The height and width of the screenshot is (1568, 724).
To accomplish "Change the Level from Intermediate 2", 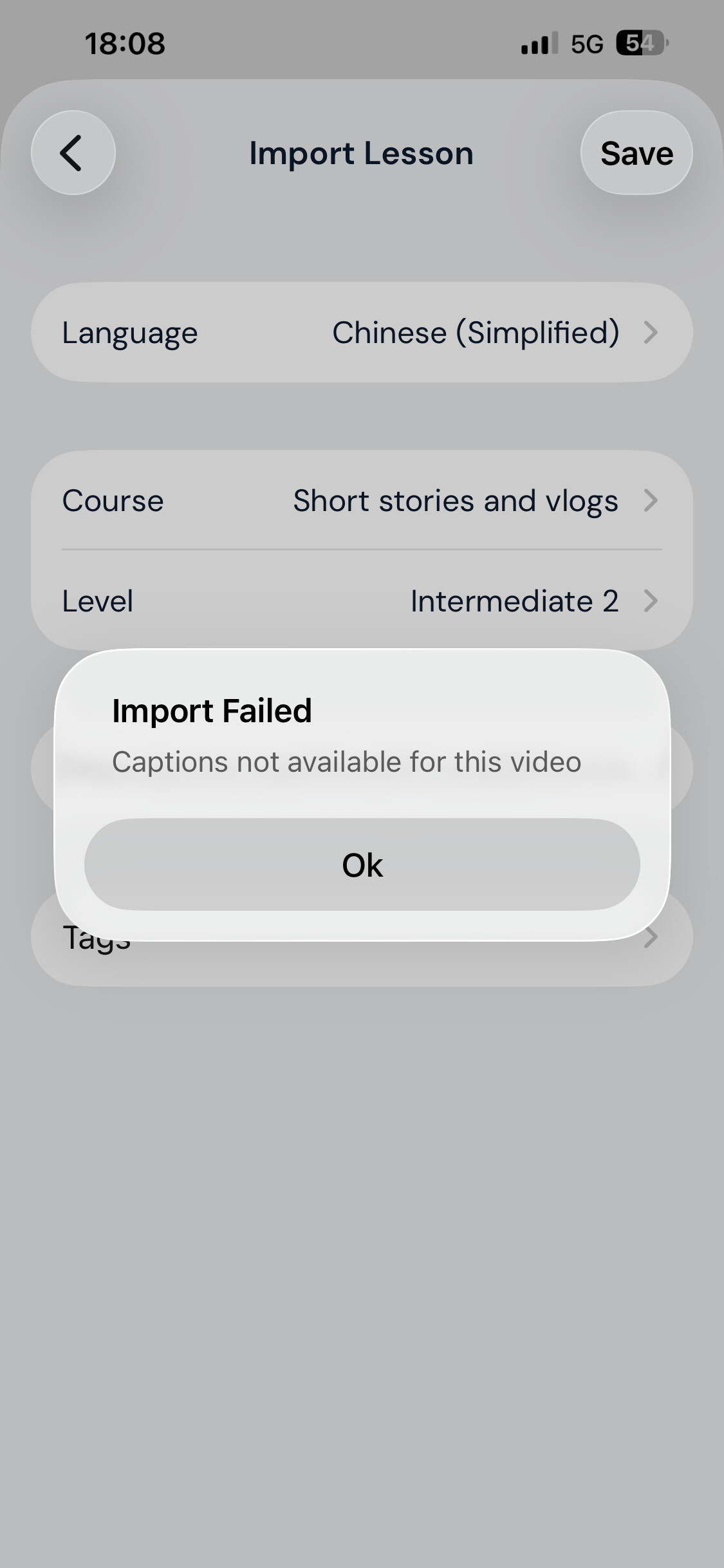I will 362,601.
